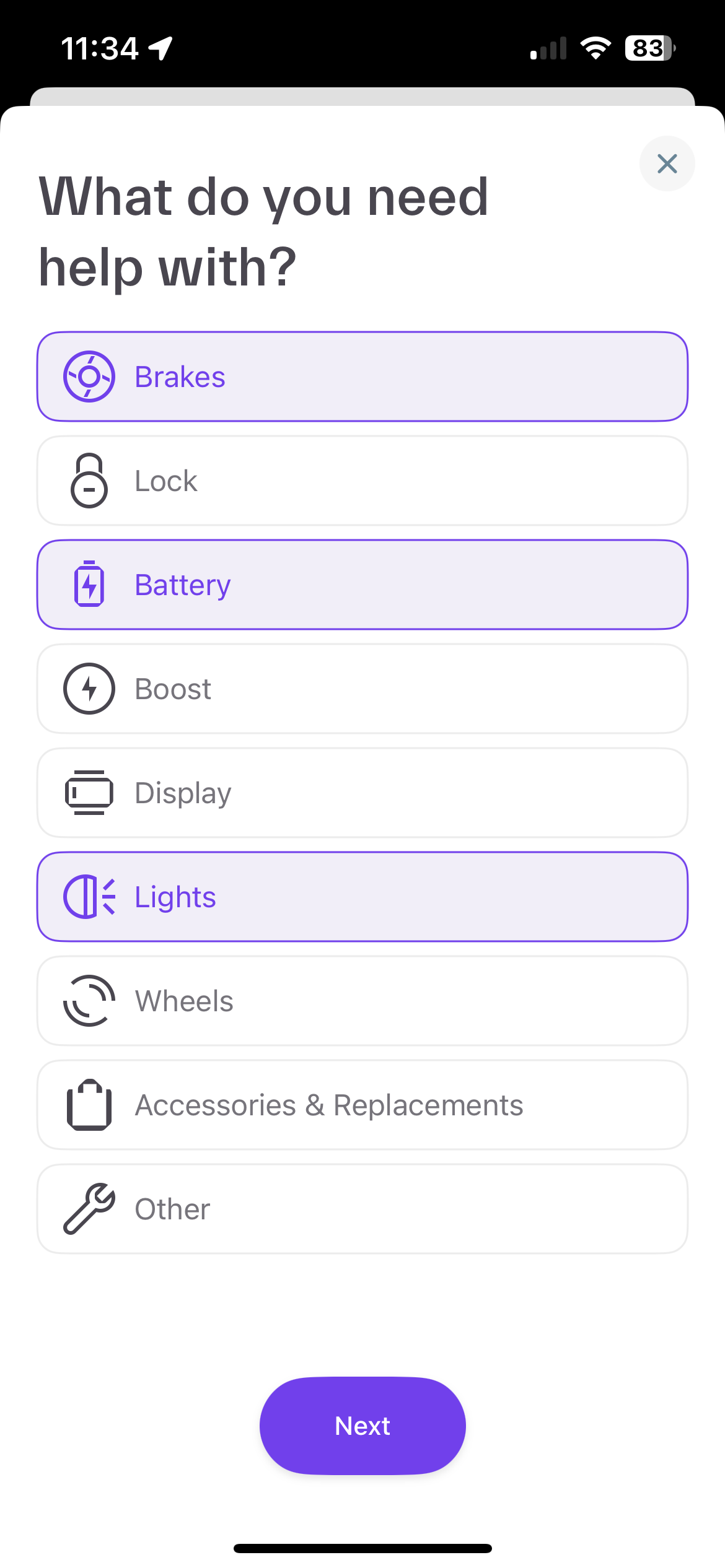Viewport: 725px width, 1568px height.
Task: Select Display from the list
Action: click(362, 793)
